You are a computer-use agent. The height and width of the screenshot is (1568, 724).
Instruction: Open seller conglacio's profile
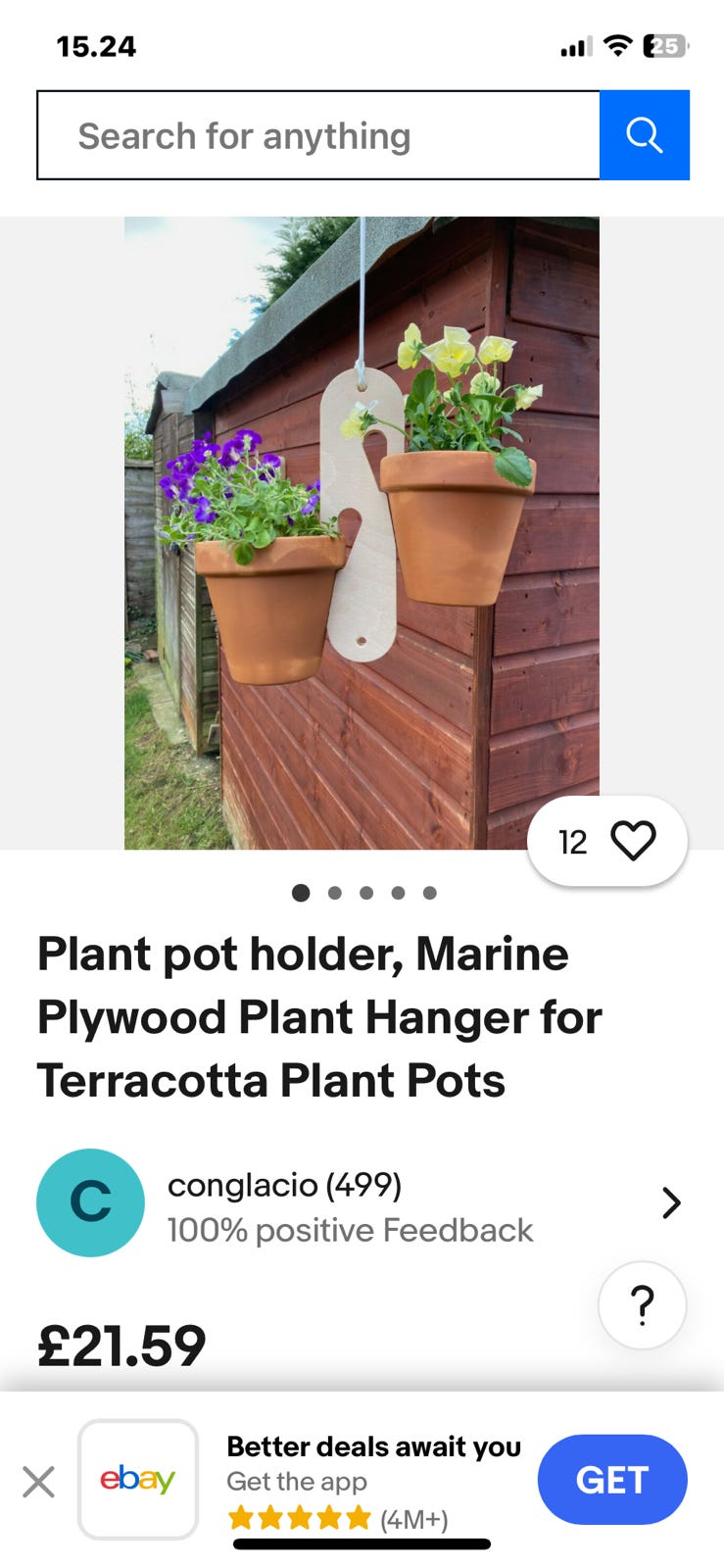pyautogui.click(x=359, y=1203)
